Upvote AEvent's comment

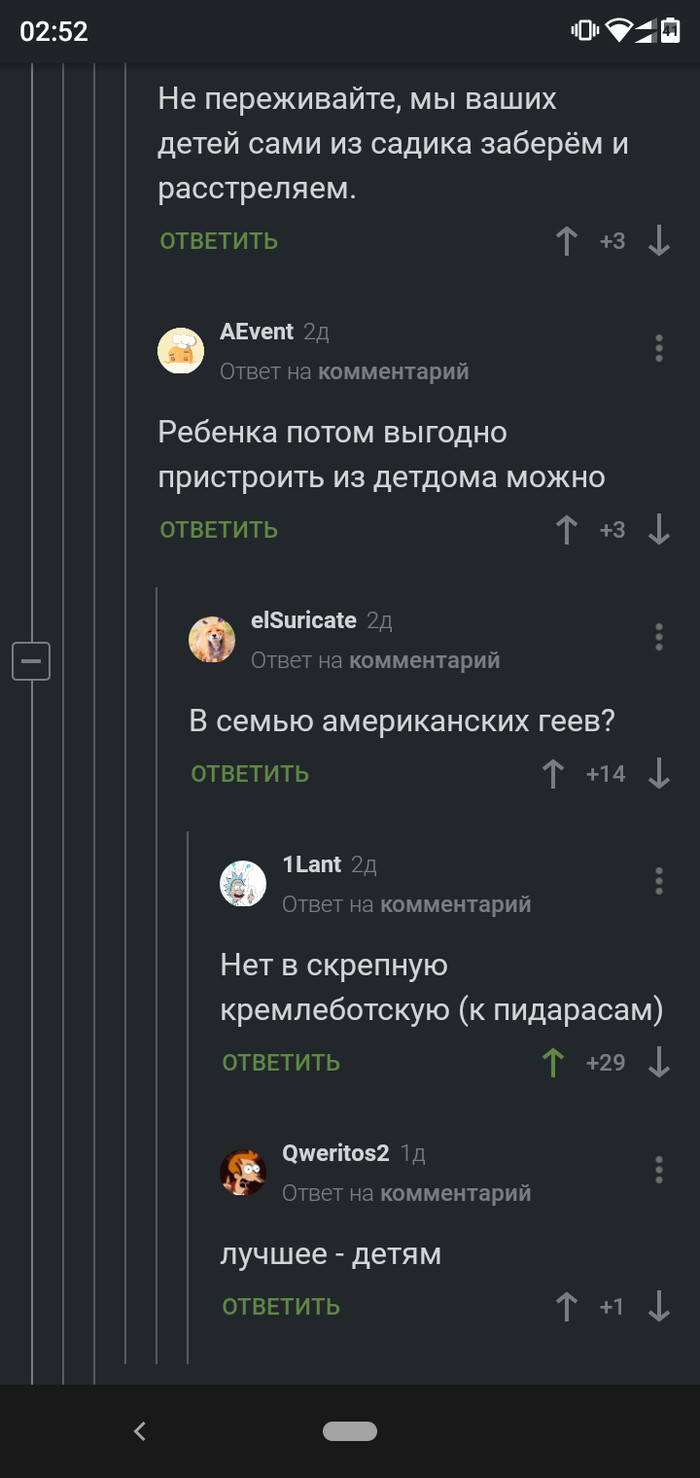tap(567, 530)
